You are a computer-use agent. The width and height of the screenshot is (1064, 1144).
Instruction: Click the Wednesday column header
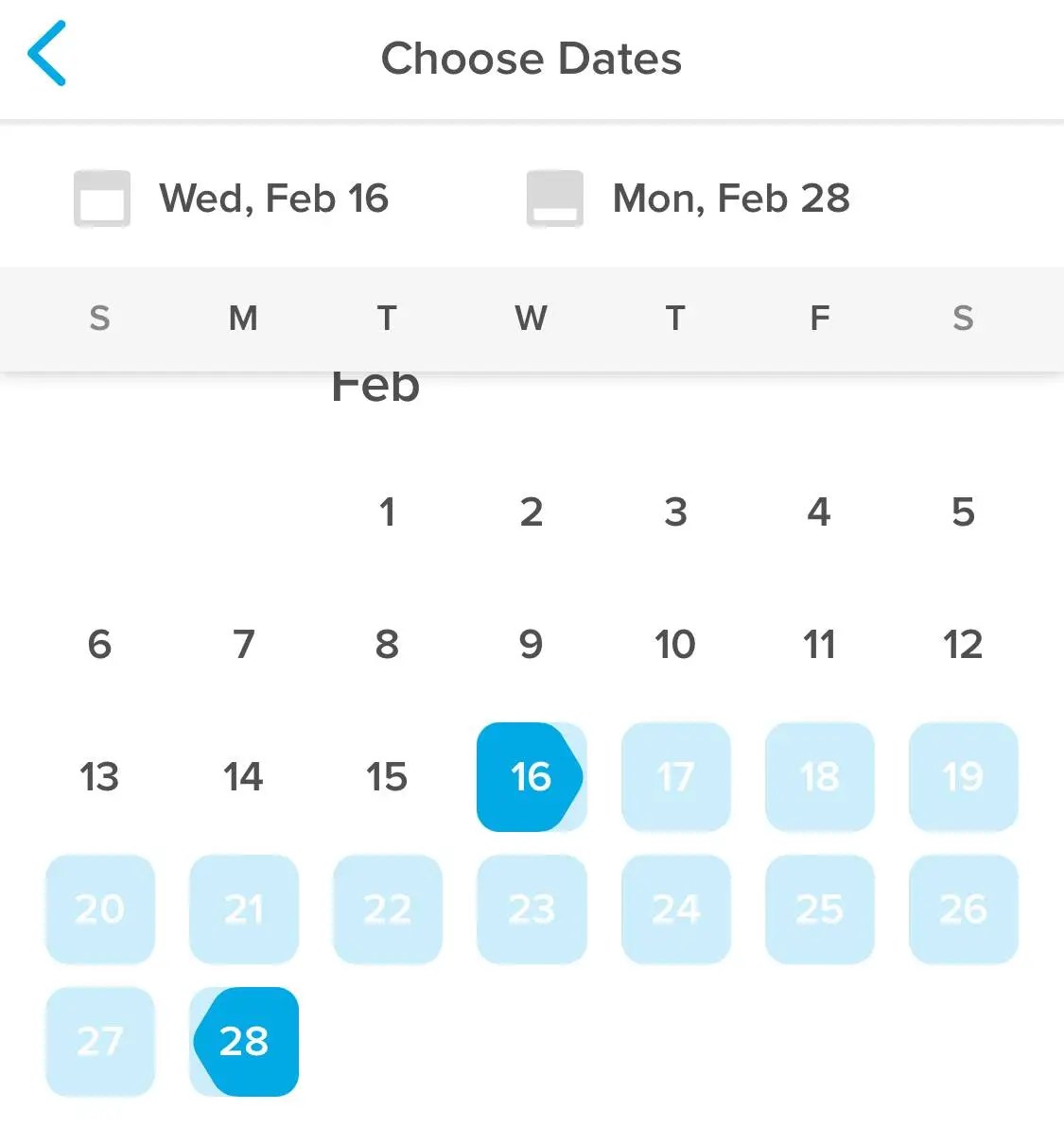[x=532, y=319]
